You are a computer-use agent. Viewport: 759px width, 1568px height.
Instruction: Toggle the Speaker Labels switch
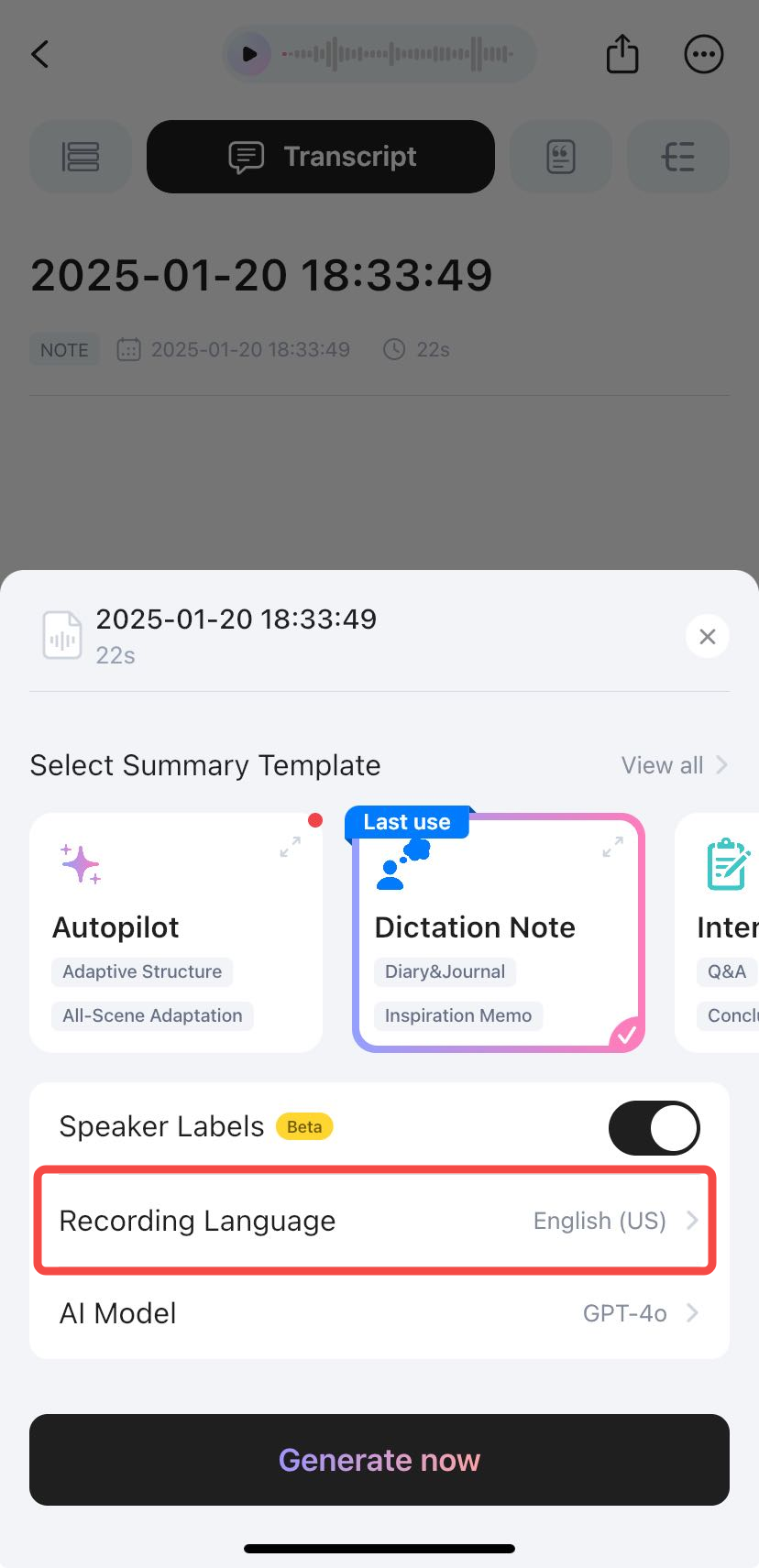click(654, 1127)
